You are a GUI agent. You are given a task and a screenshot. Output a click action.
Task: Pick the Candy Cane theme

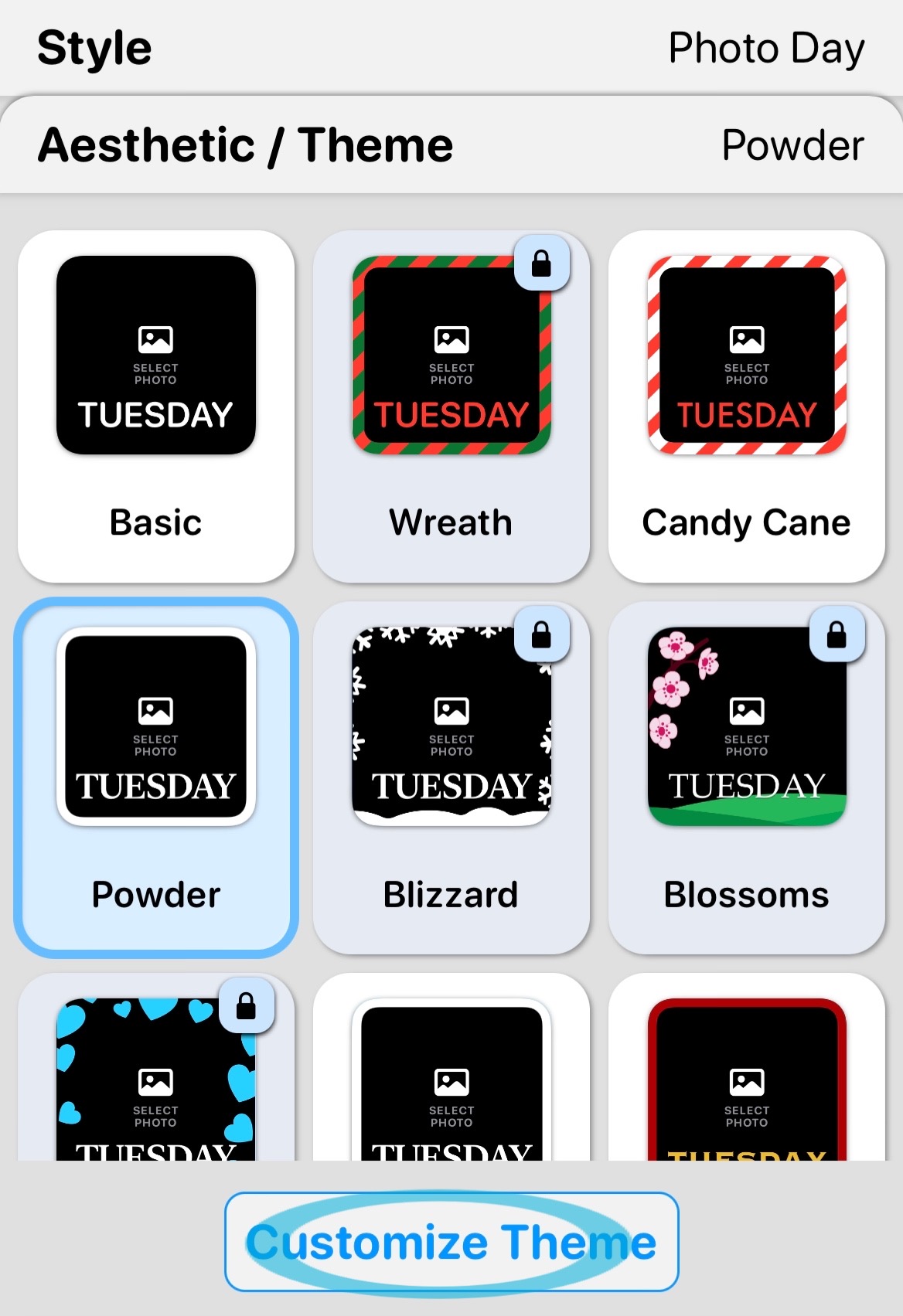click(x=746, y=406)
